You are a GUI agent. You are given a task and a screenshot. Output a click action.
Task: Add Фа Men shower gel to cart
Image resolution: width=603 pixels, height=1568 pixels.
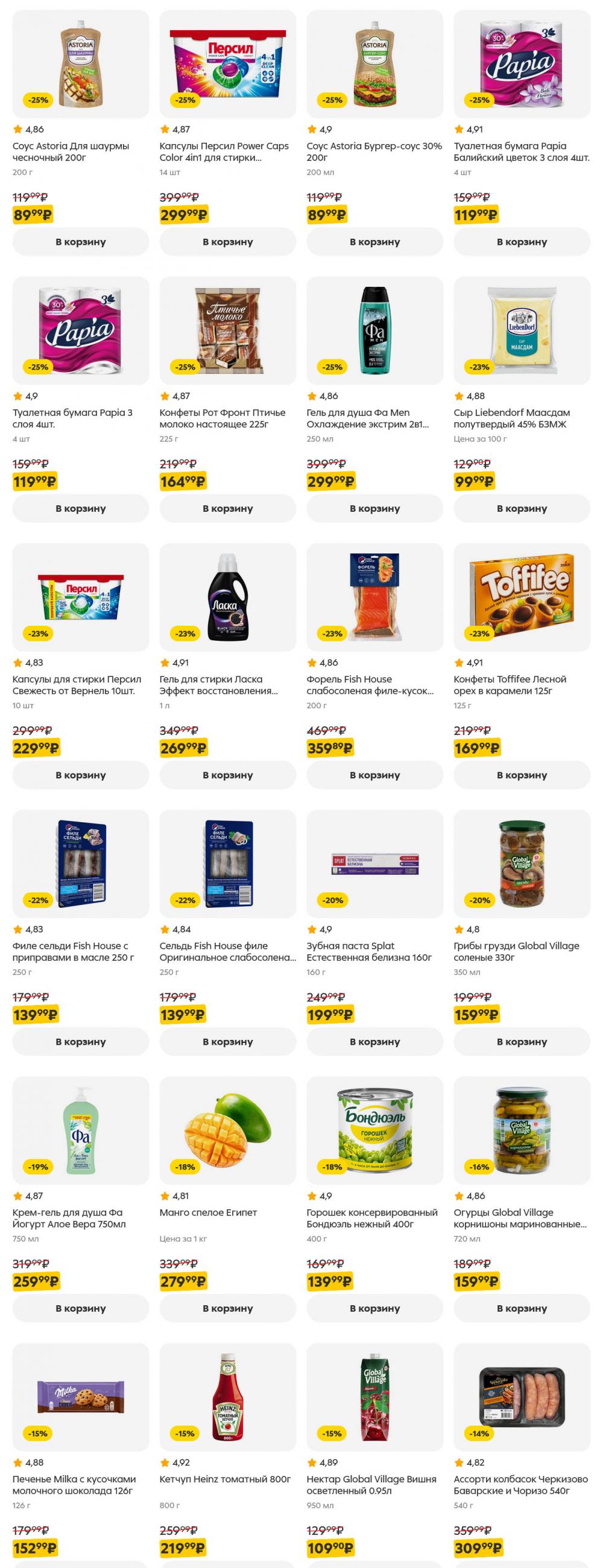374,508
